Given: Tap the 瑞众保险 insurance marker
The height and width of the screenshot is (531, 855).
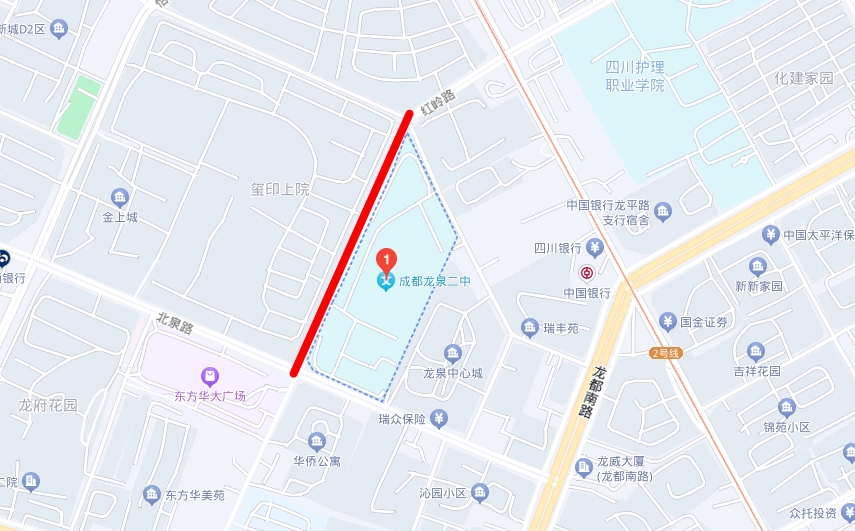Looking at the screenshot, I should point(439,419).
